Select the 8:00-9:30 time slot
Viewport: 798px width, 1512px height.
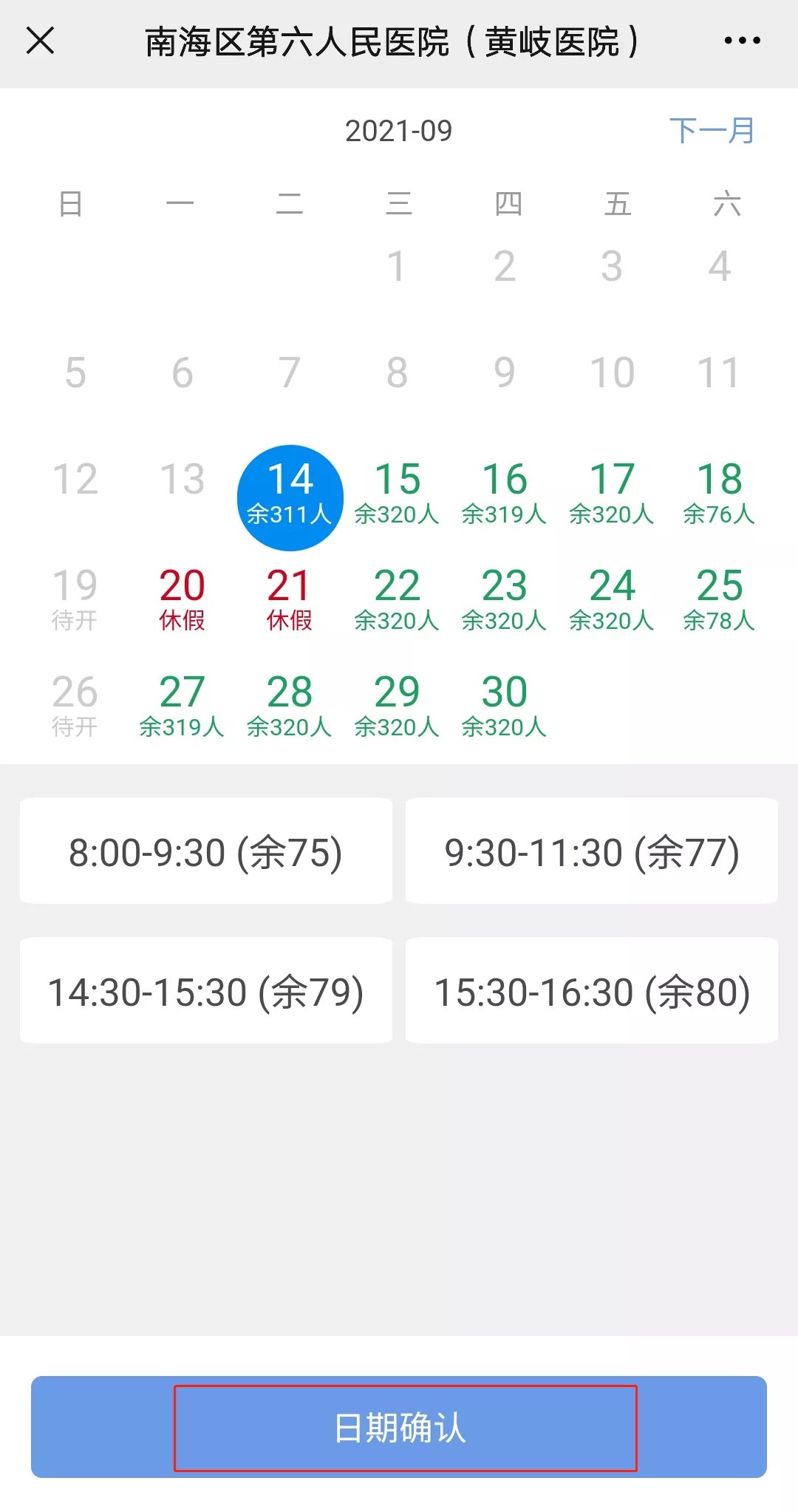coord(205,851)
